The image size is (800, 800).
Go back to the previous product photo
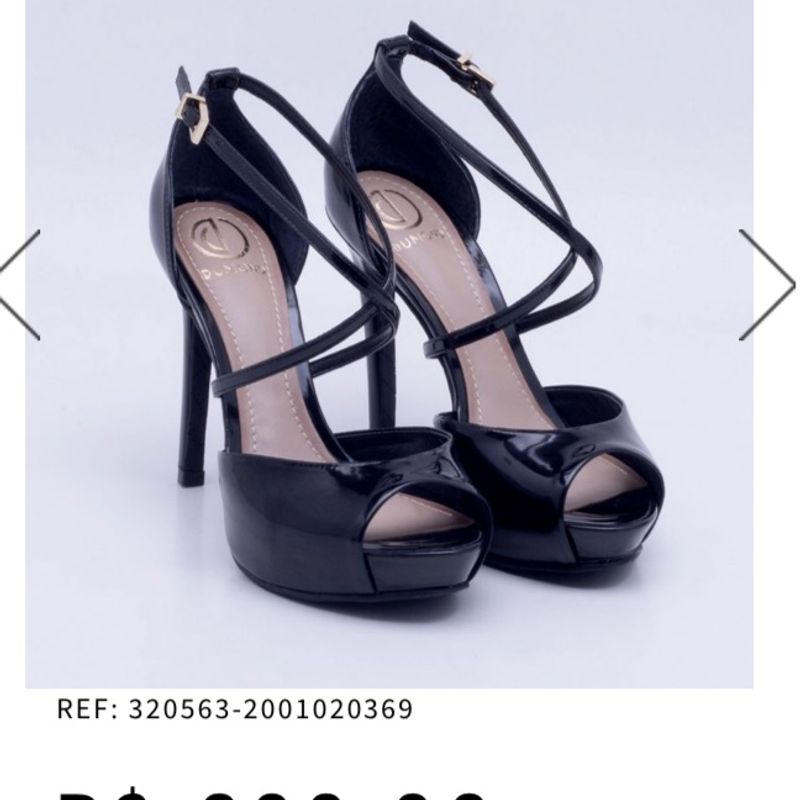coord(22,284)
